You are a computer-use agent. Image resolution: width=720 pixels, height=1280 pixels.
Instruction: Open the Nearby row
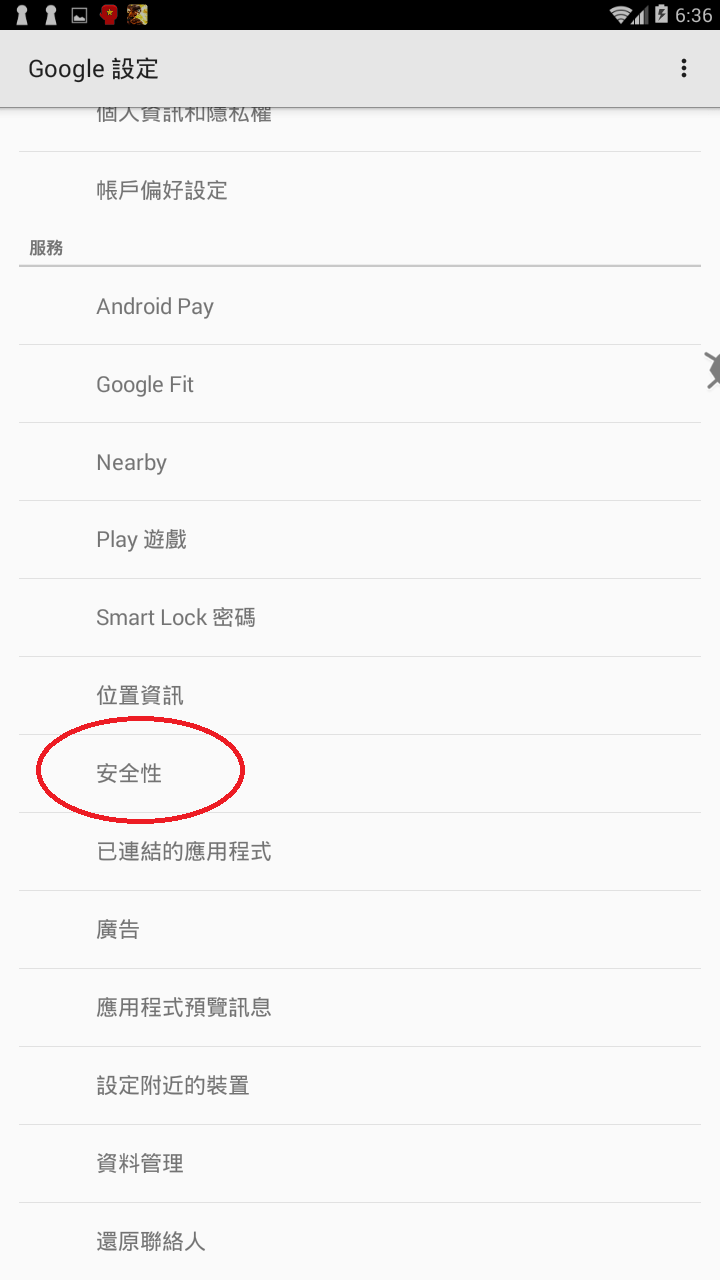131,462
